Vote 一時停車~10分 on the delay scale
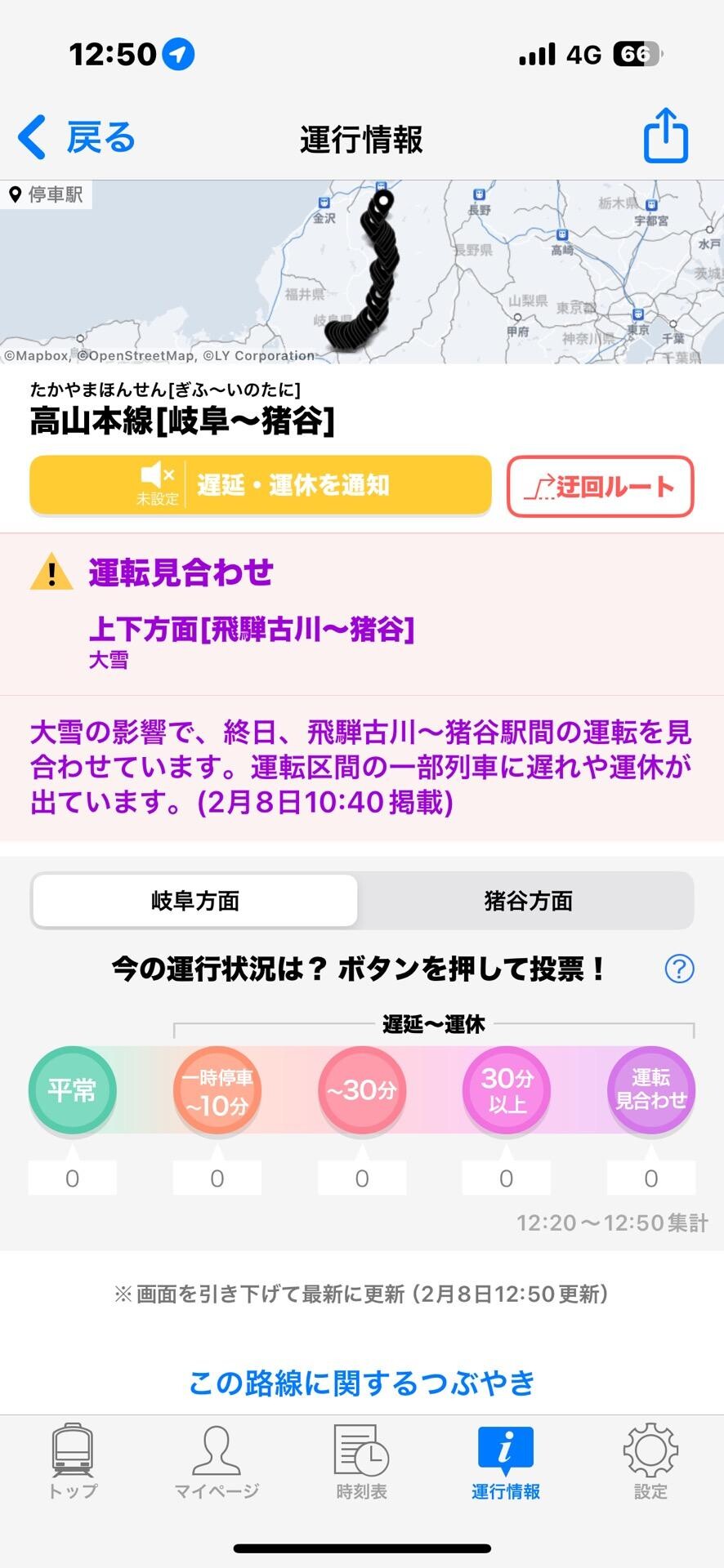Screen dimensions: 724x1568 pos(217,1090)
